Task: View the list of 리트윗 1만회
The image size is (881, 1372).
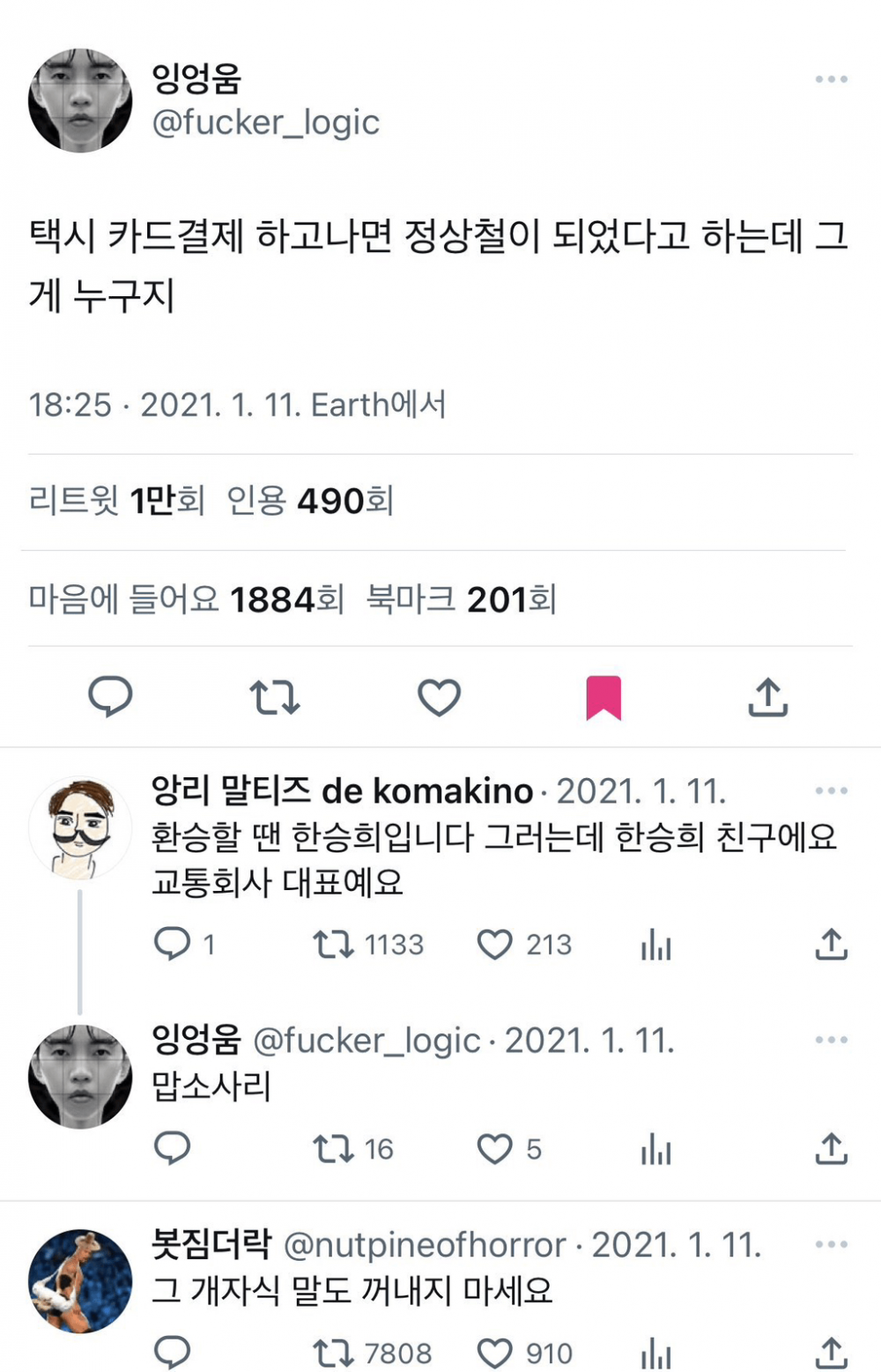Action: [116, 501]
